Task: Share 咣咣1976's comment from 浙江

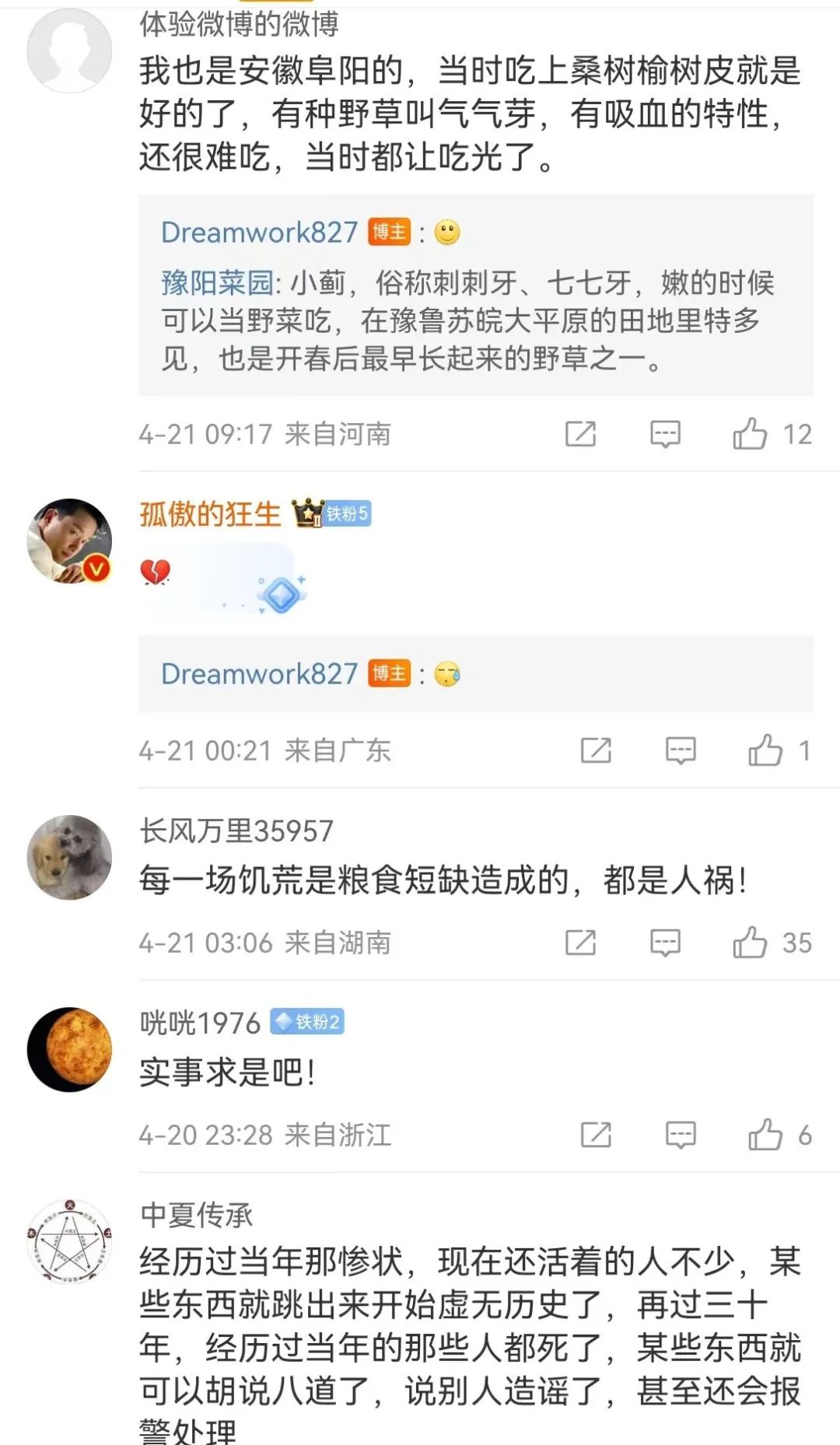Action: 596,1135
